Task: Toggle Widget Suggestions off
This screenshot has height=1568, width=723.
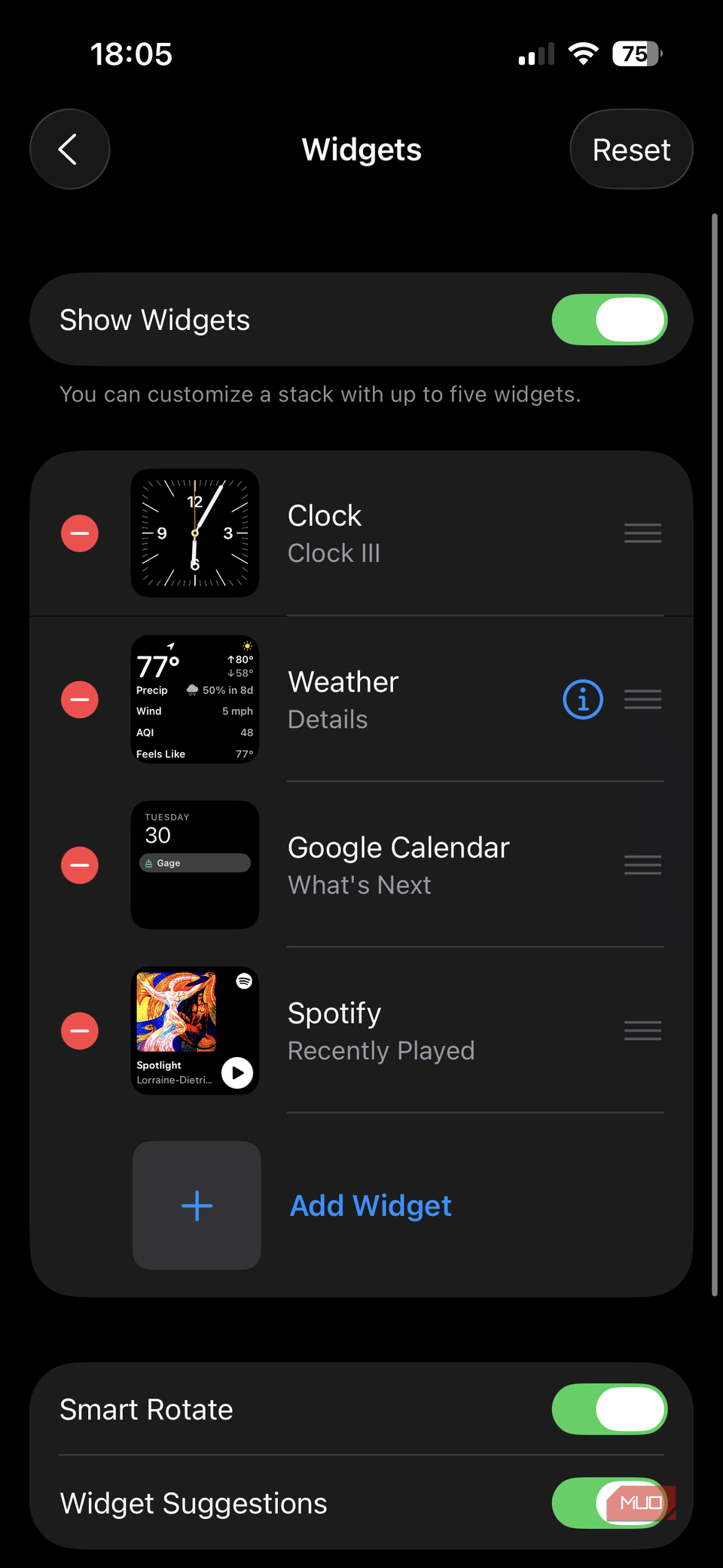Action: (x=609, y=1502)
